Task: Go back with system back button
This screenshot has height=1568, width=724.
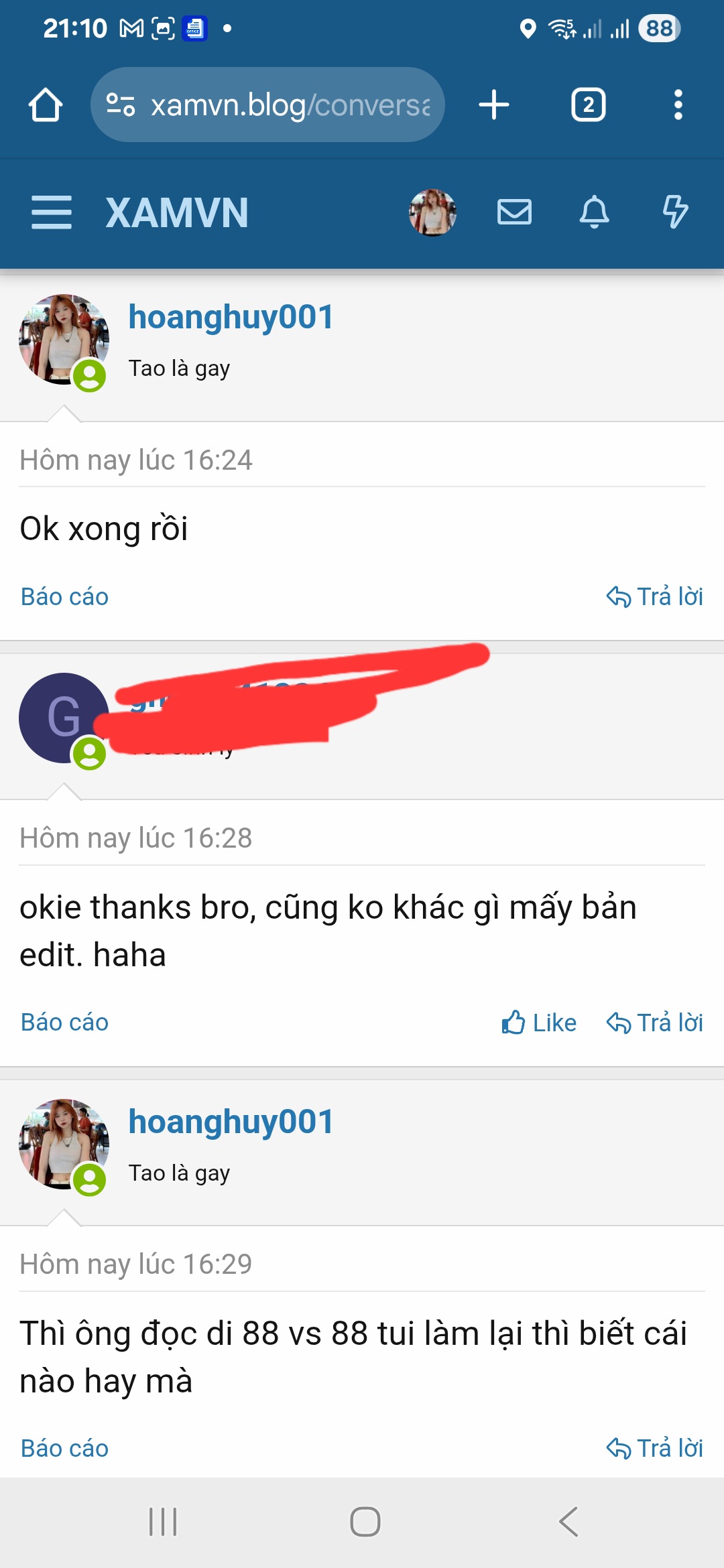Action: pos(568,1522)
